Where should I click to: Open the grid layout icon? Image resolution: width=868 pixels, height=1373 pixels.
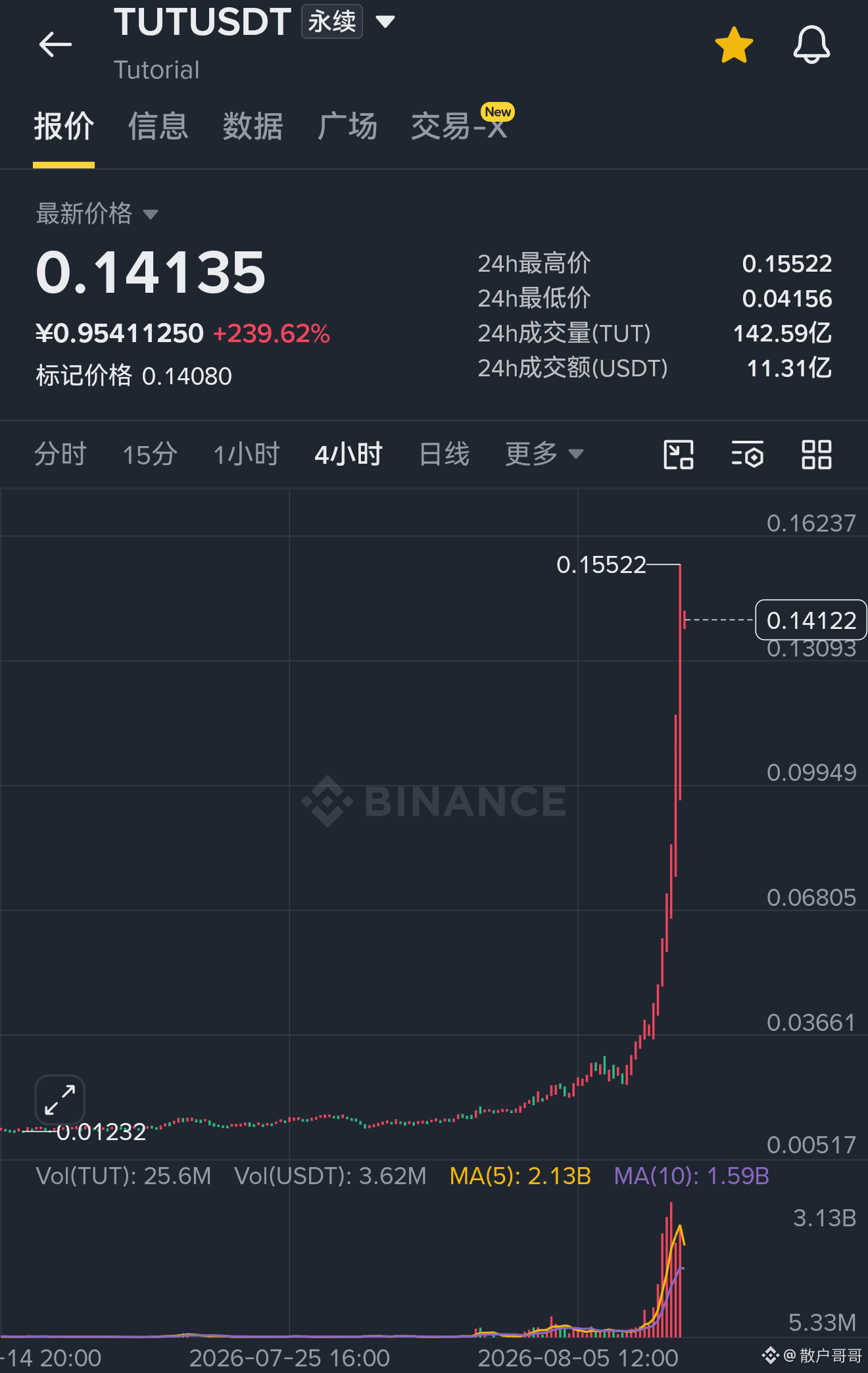tap(817, 455)
